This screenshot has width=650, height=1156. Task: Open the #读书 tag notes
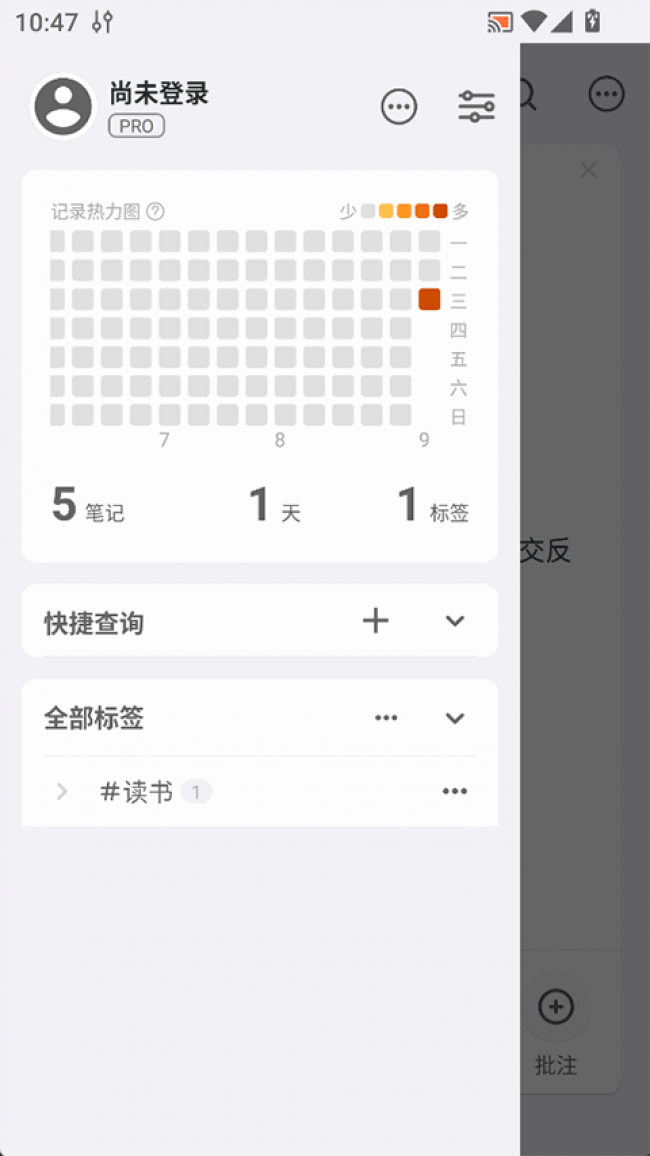pyautogui.click(x=138, y=792)
